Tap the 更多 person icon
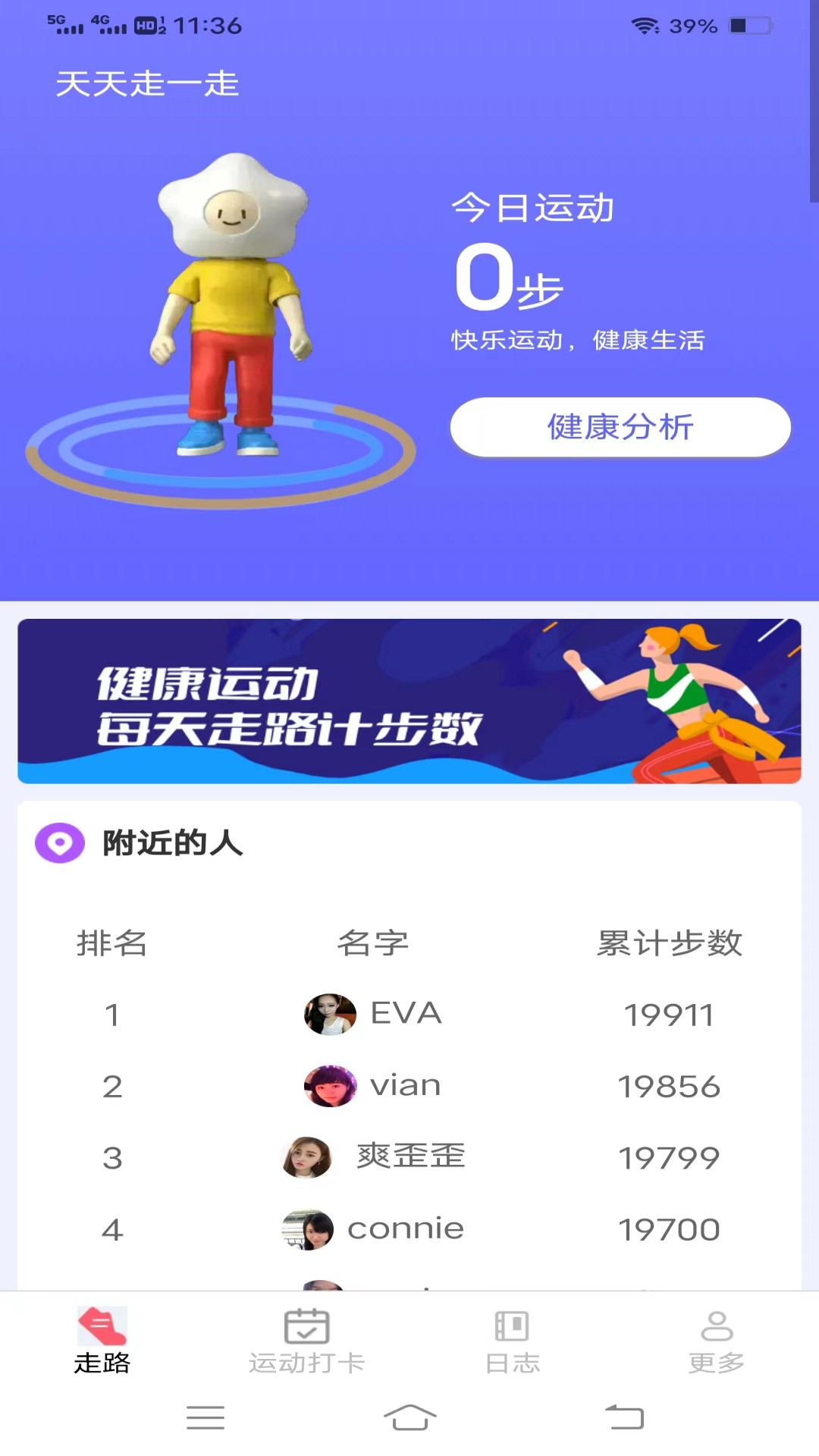 pos(717,1327)
